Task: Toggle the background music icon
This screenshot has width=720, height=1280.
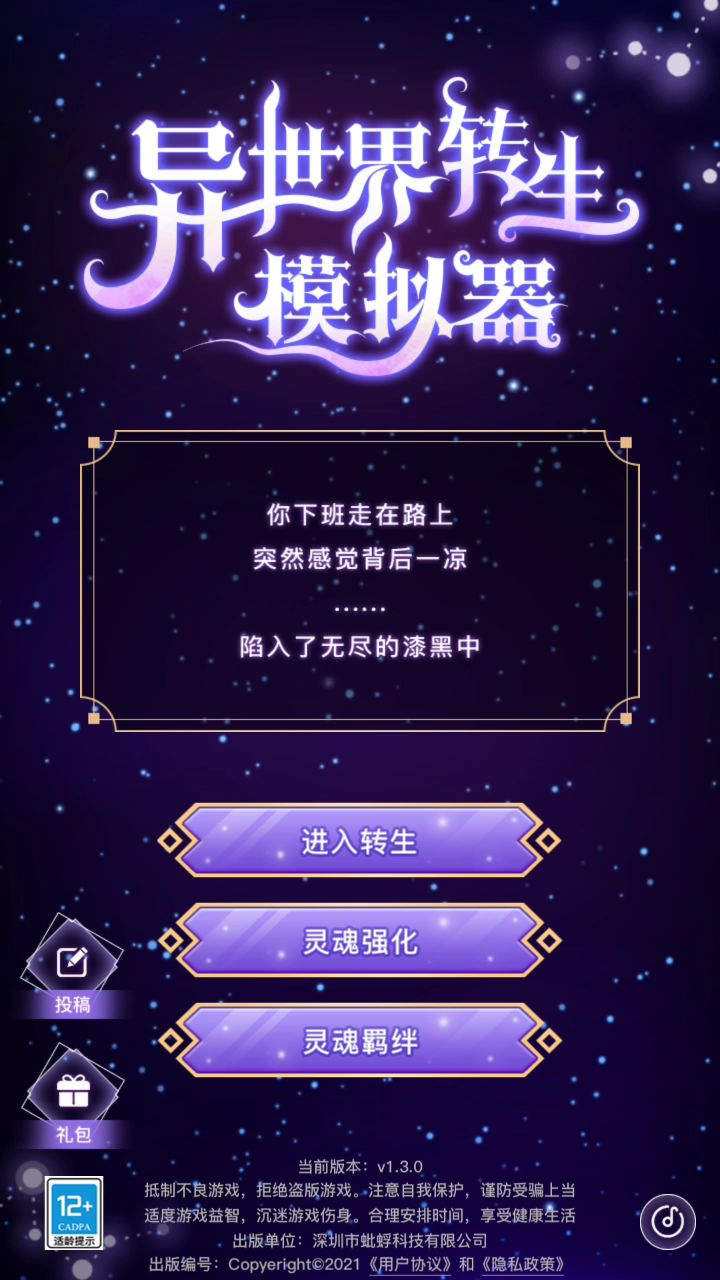Action: (x=667, y=1219)
